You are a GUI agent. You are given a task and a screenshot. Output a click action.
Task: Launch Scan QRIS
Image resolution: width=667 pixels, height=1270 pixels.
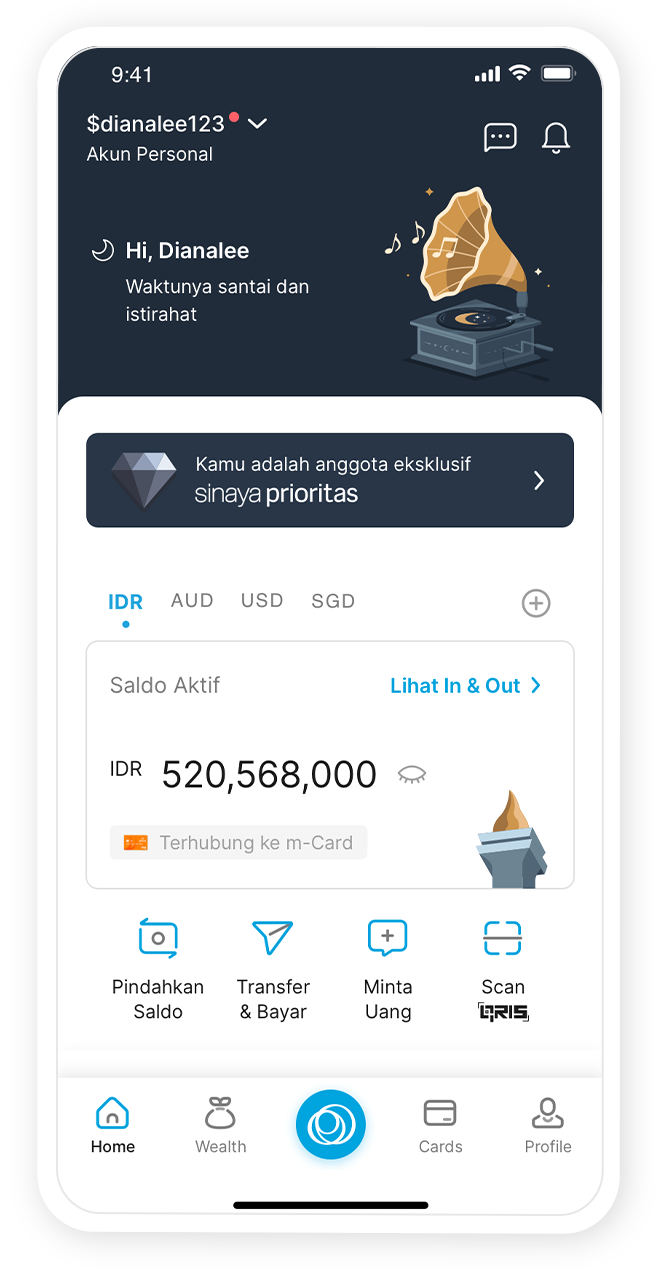pyautogui.click(x=503, y=968)
